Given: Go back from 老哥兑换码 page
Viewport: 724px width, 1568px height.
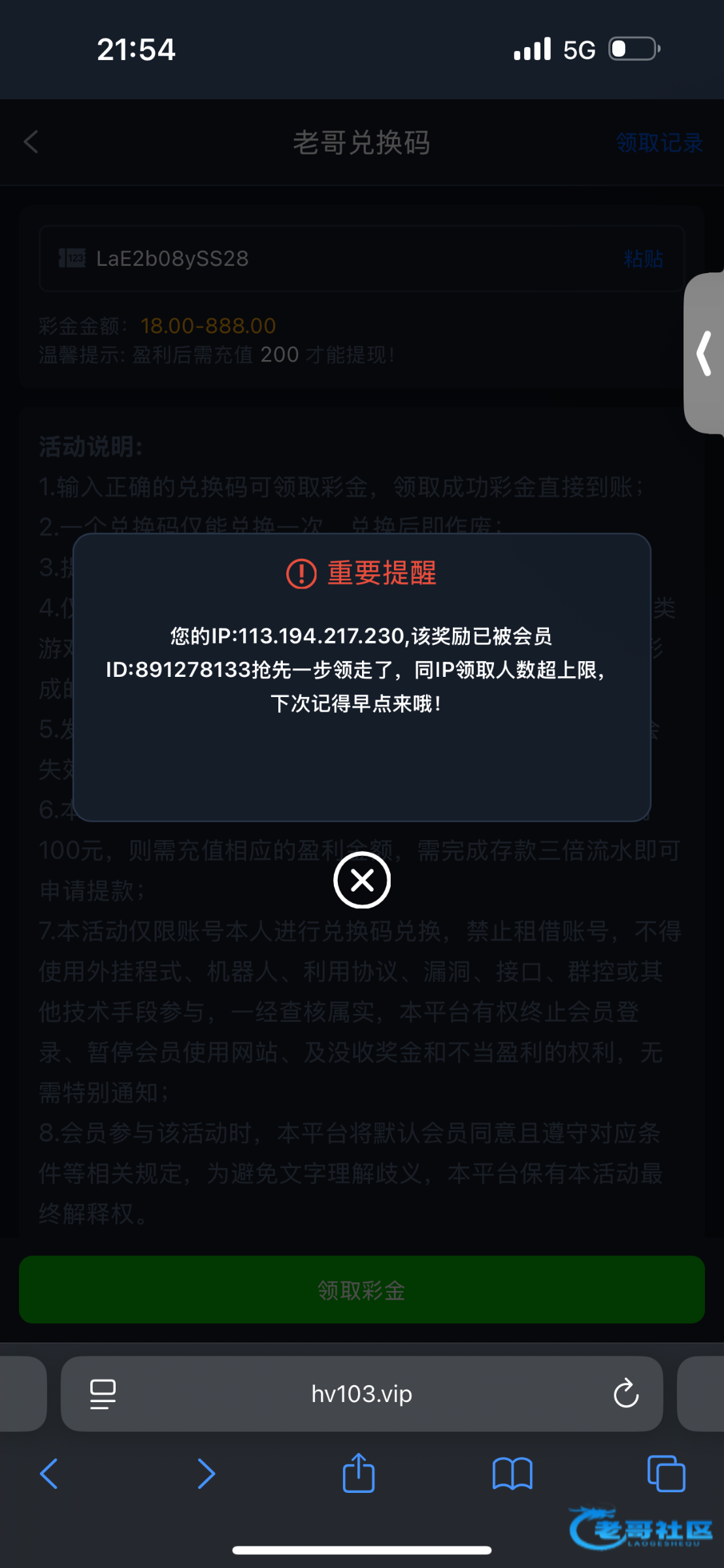Looking at the screenshot, I should 31,142.
